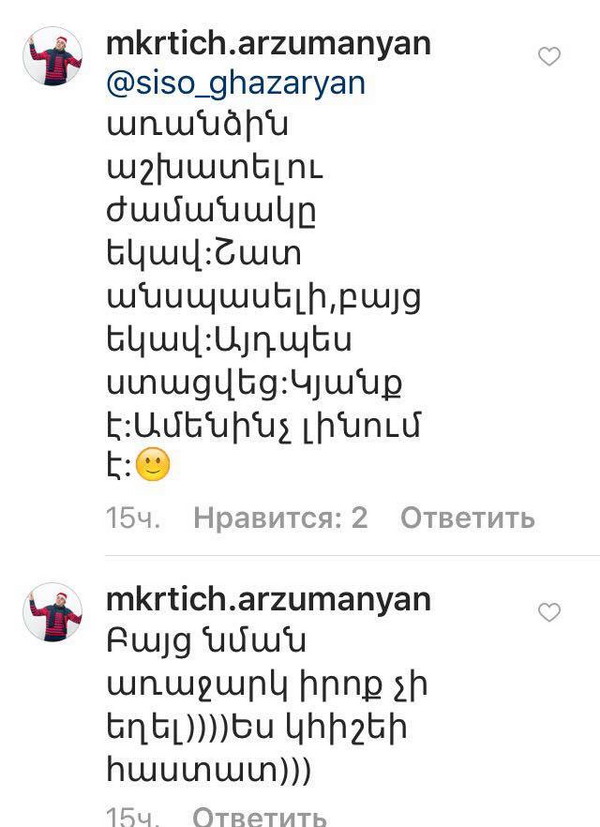Like the comment mentioning @siso_ghazaryan
Screen dimensions: 600x827
click(x=550, y=57)
